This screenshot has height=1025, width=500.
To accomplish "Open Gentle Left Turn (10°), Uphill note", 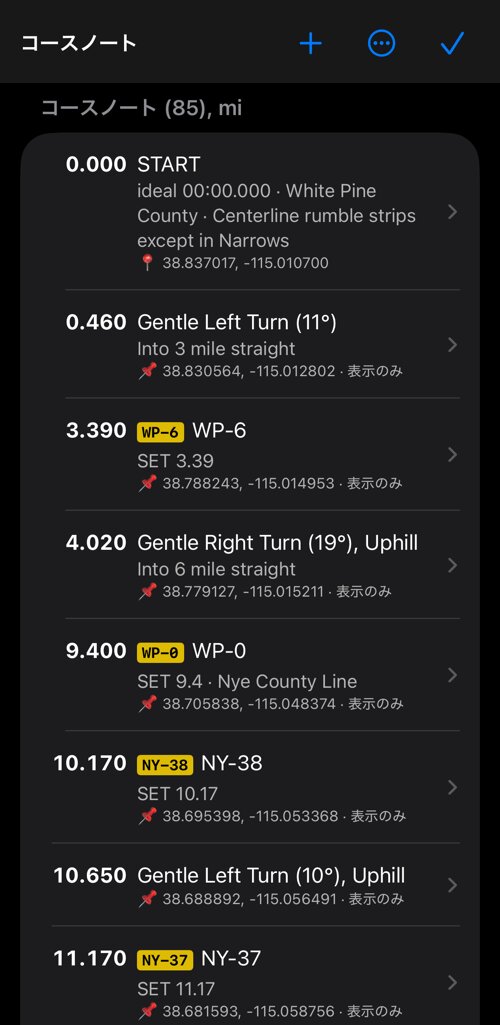I will [x=250, y=884].
